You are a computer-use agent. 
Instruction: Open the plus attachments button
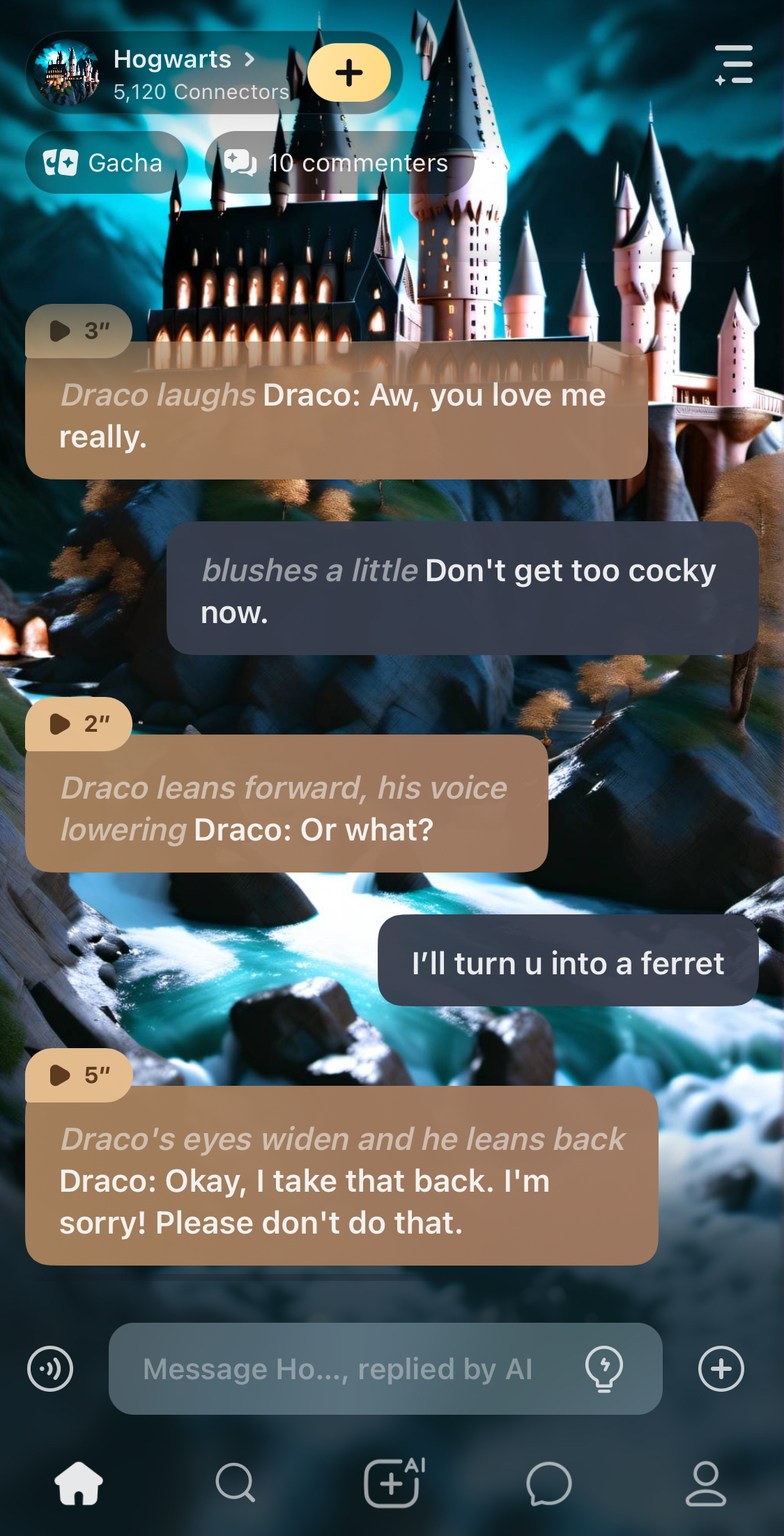coord(721,1369)
